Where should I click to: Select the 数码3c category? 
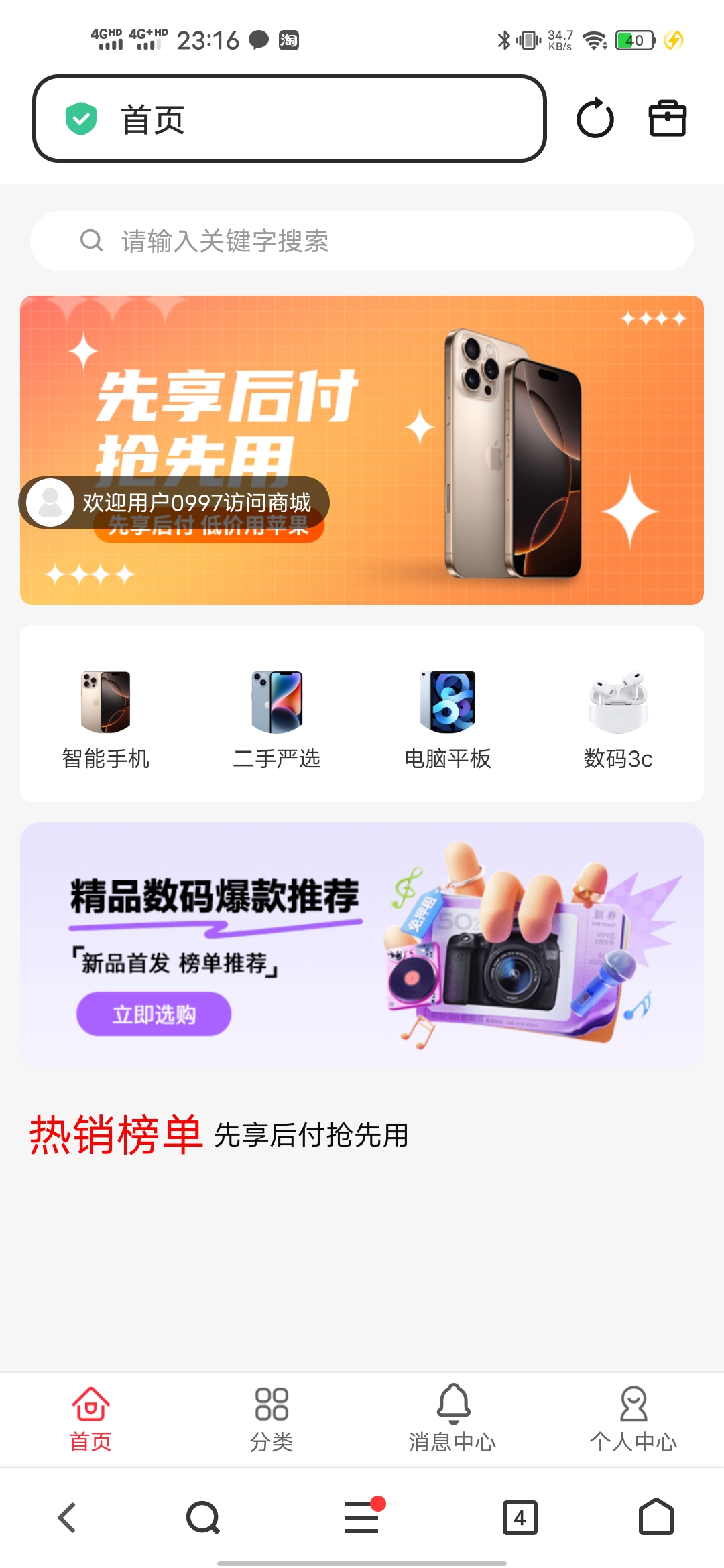click(618, 718)
